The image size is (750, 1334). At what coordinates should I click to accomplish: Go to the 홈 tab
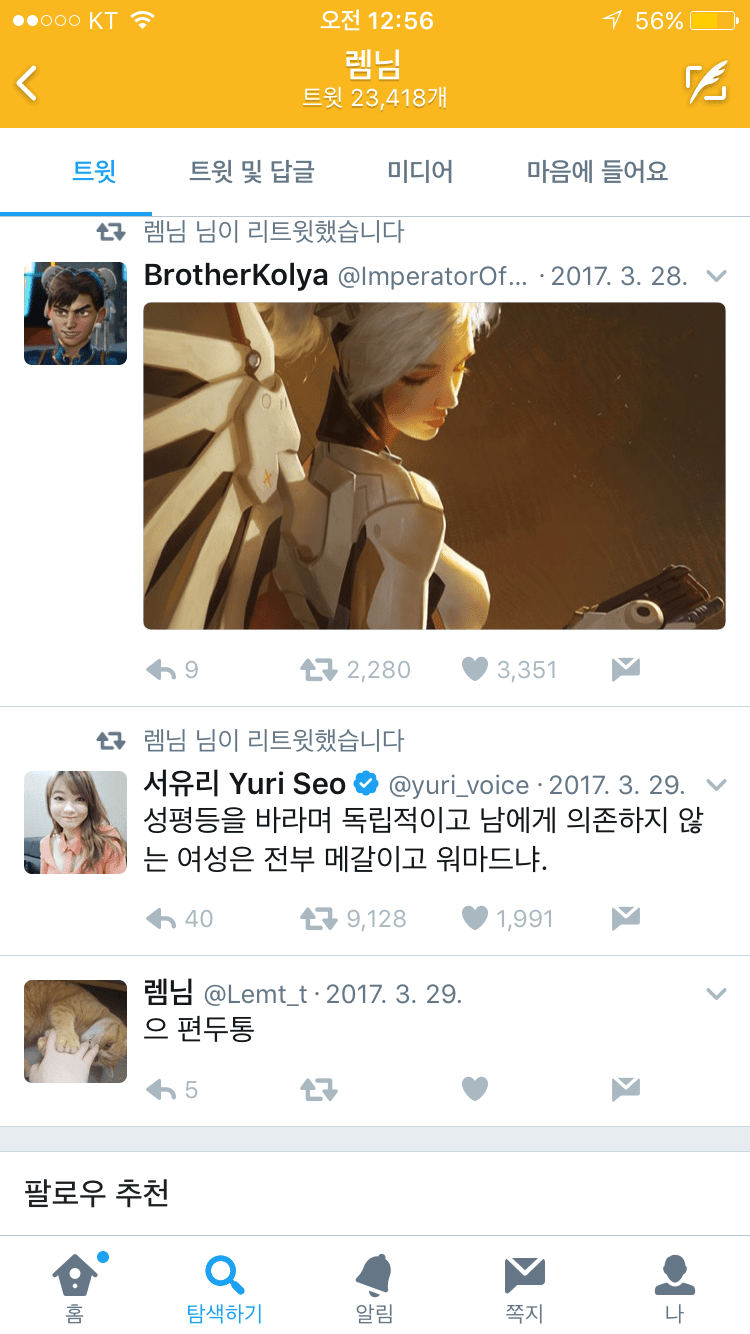pyautogui.click(x=75, y=1288)
